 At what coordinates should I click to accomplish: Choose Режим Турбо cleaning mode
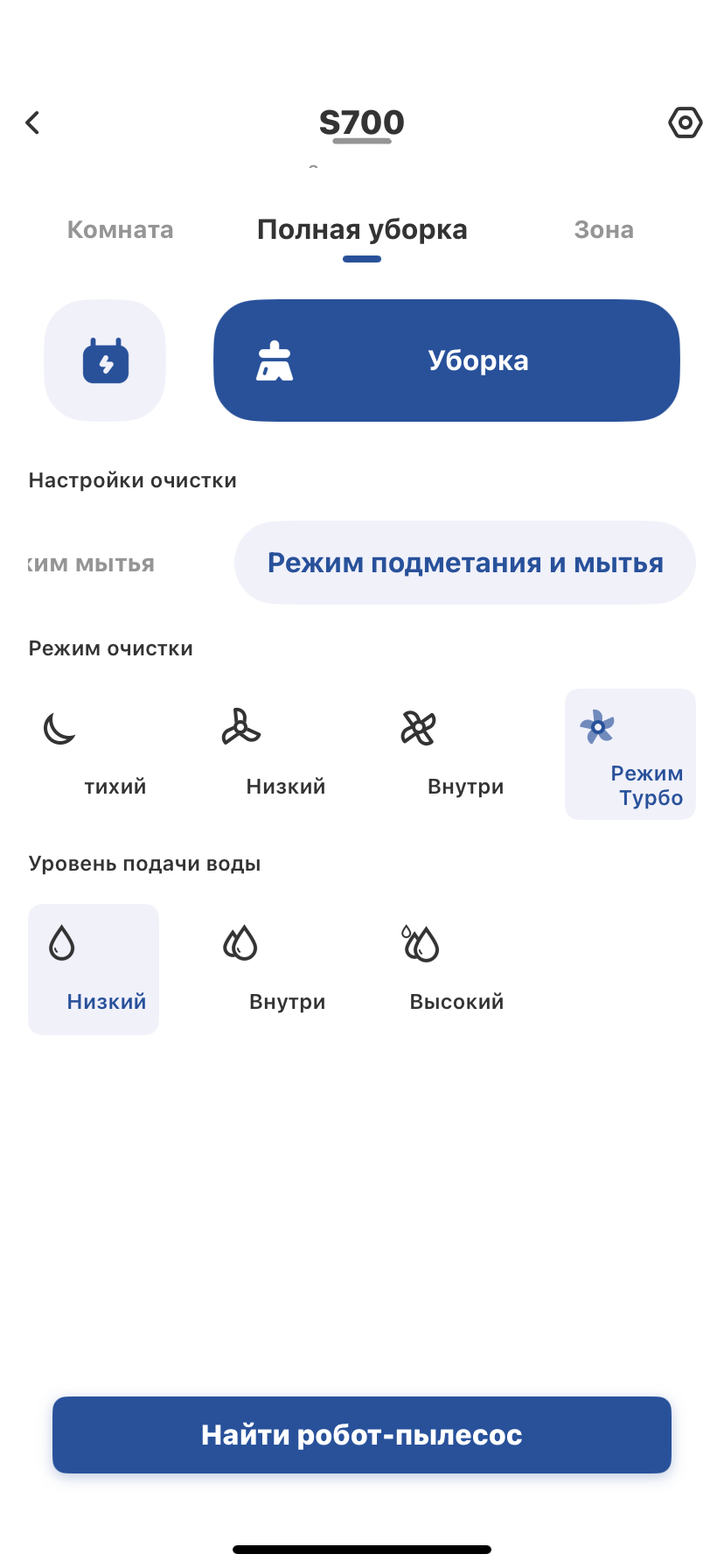click(x=630, y=754)
